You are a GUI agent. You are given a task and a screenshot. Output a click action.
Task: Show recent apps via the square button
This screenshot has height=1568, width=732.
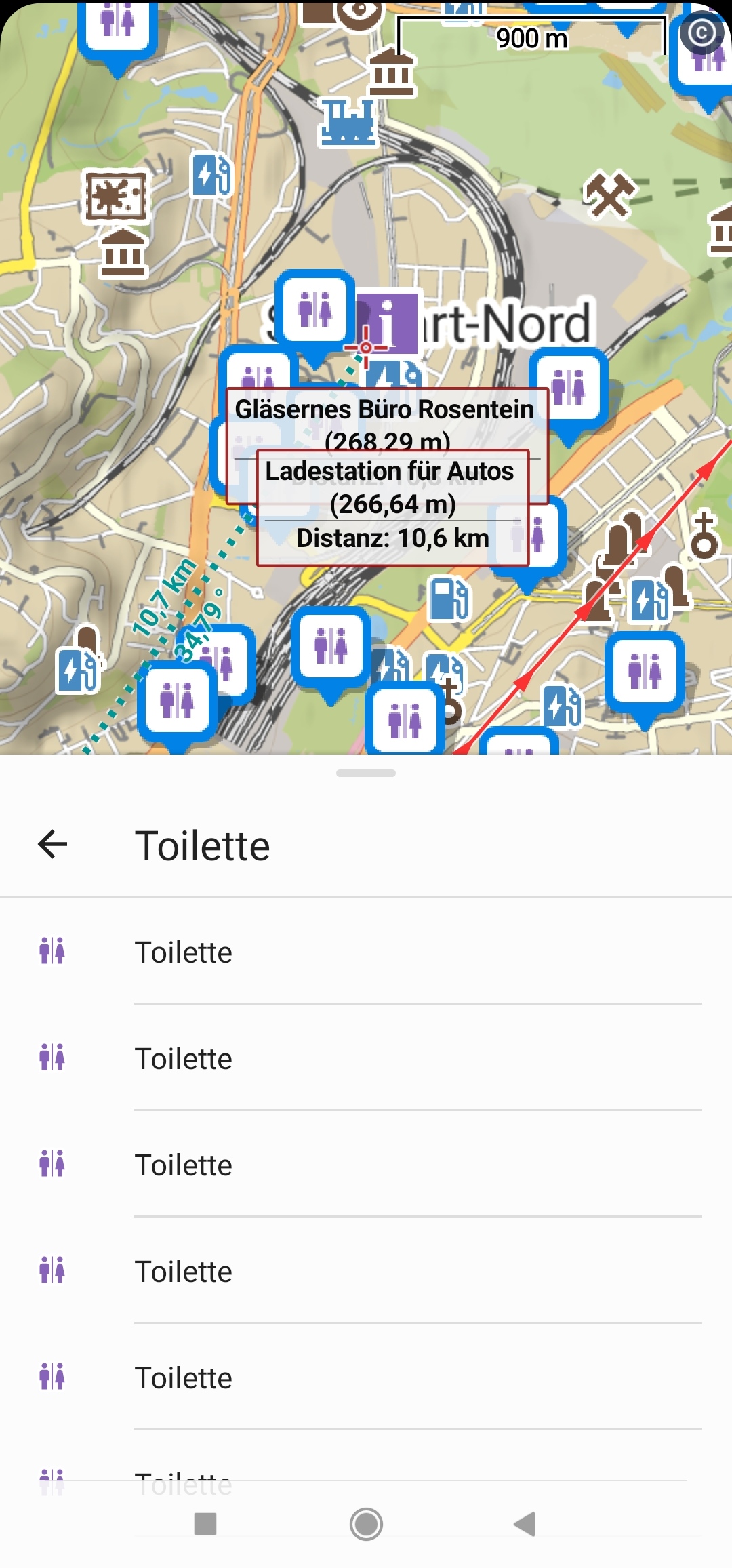(205, 1524)
